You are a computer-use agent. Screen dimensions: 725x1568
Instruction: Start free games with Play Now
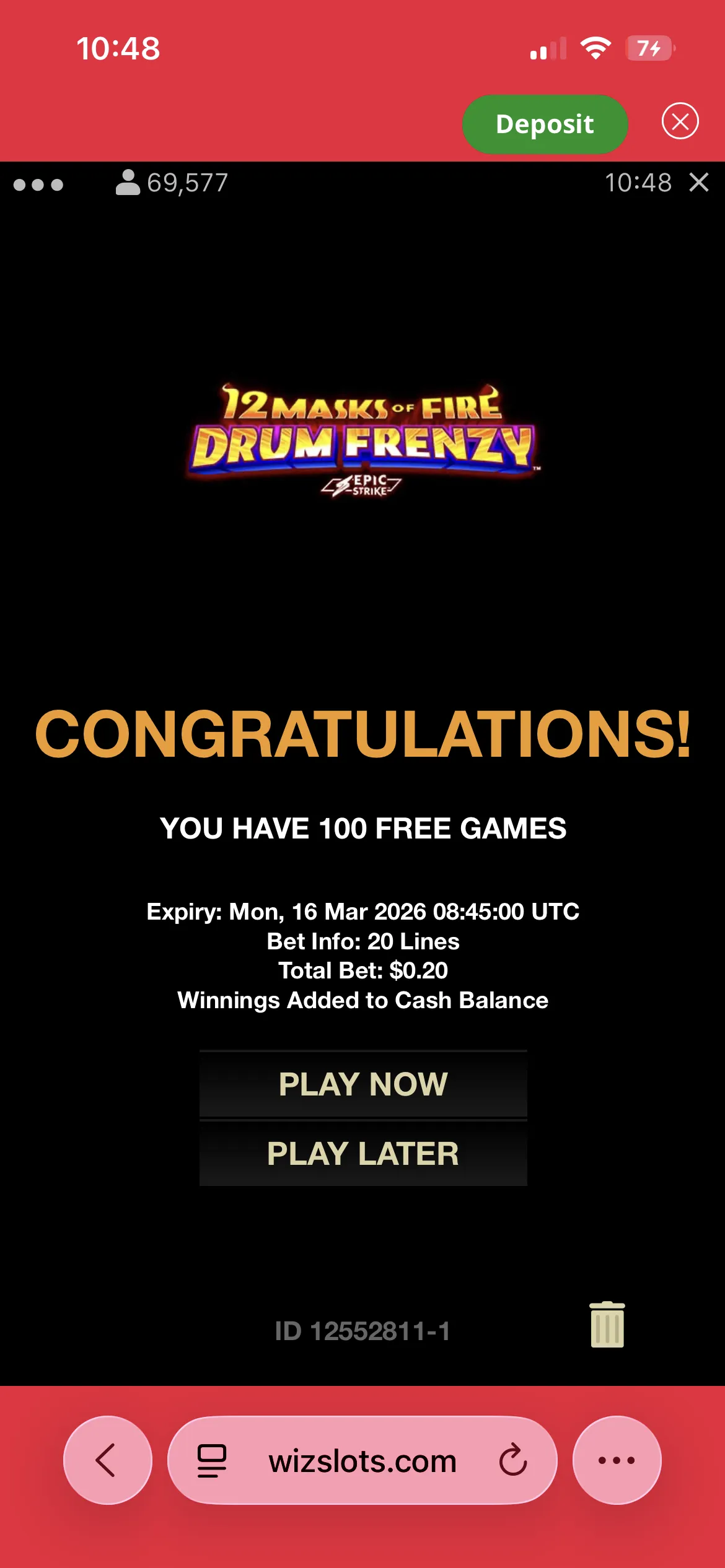click(363, 1084)
